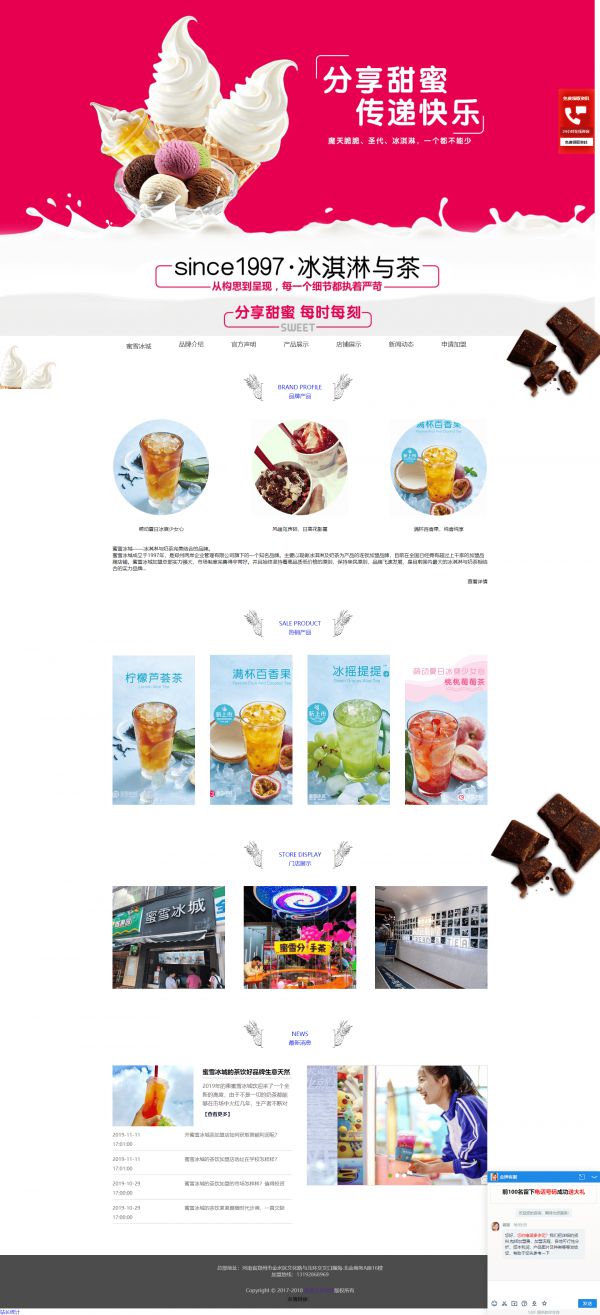Minimize the 品牌客服 chat window

[x=594, y=1177]
